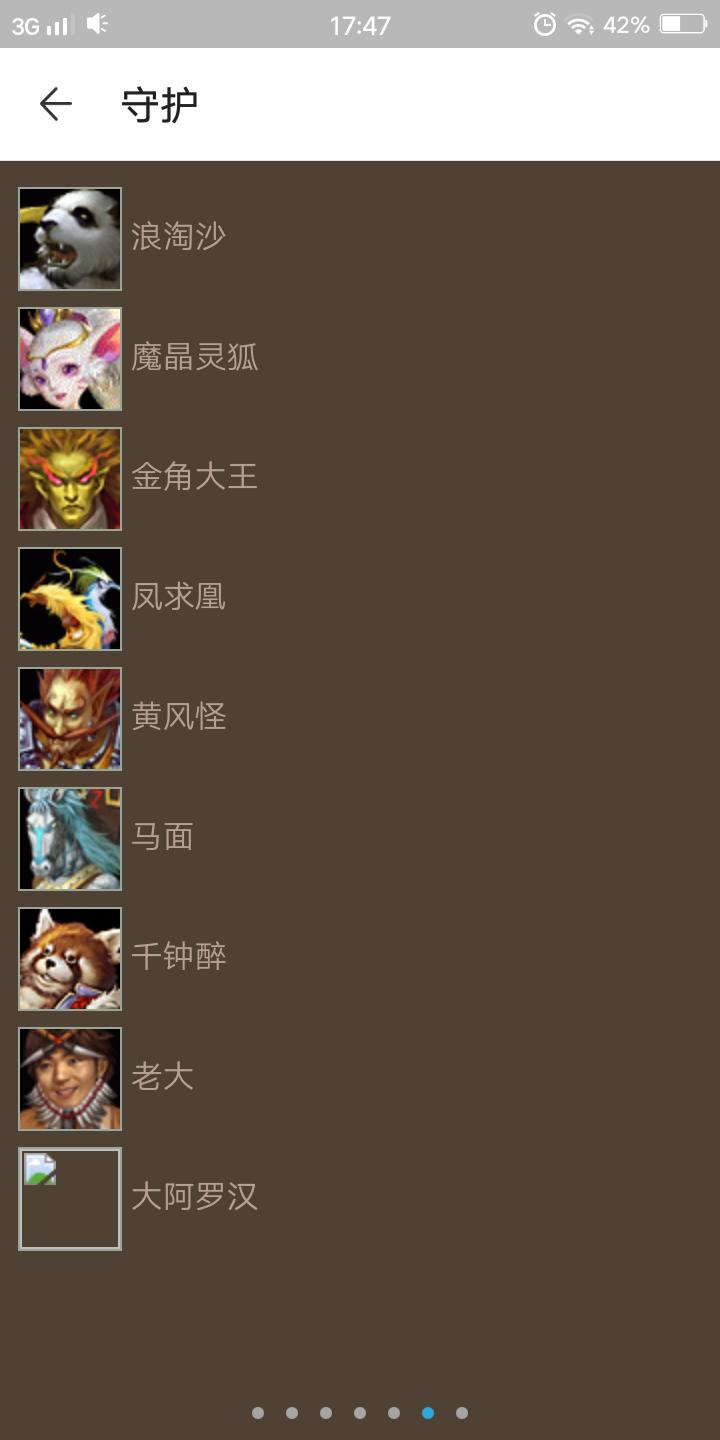
Task: Select 大阿罗汉 from the list
Action: 194,1198
